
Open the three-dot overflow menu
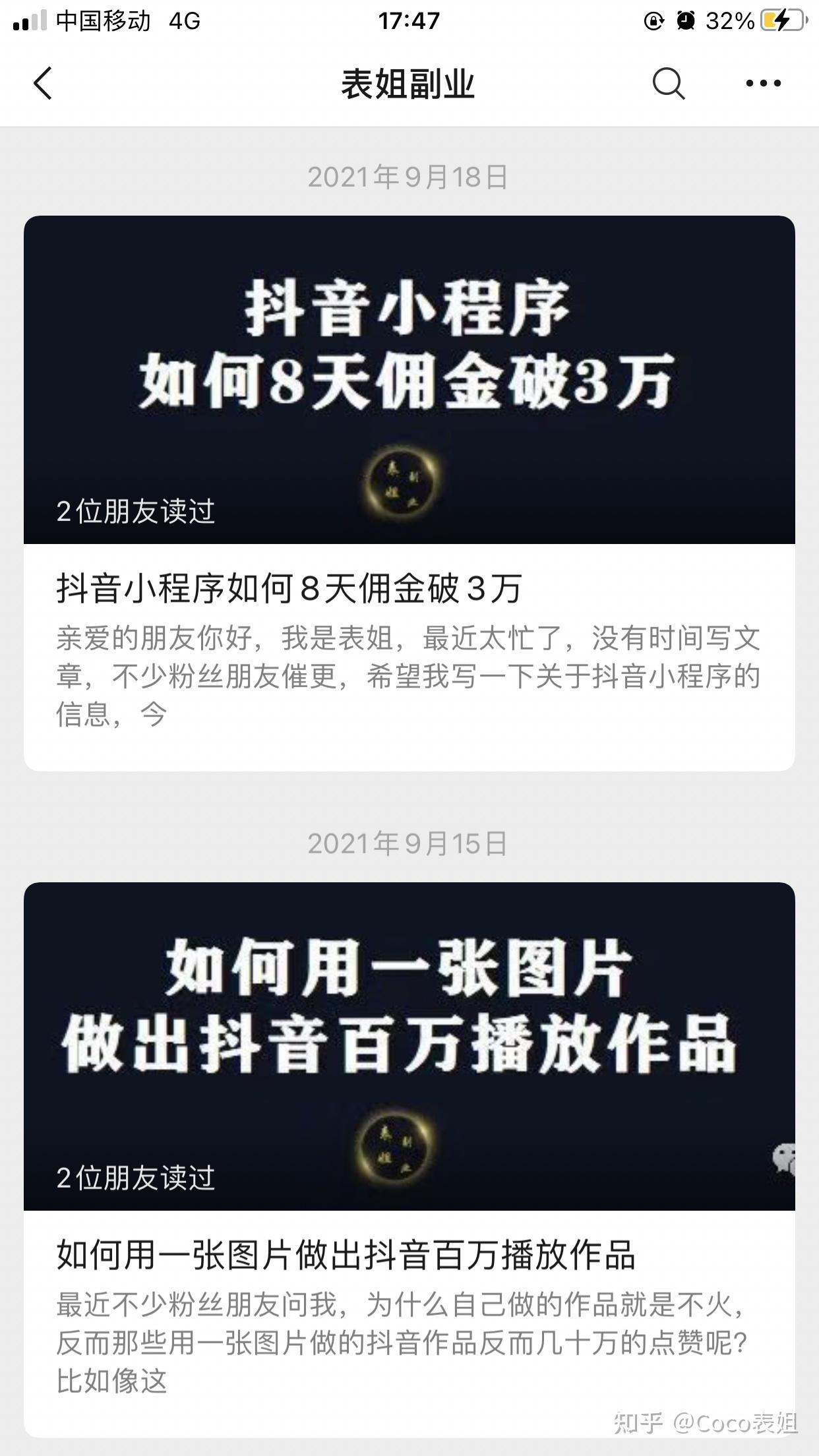coord(763,84)
